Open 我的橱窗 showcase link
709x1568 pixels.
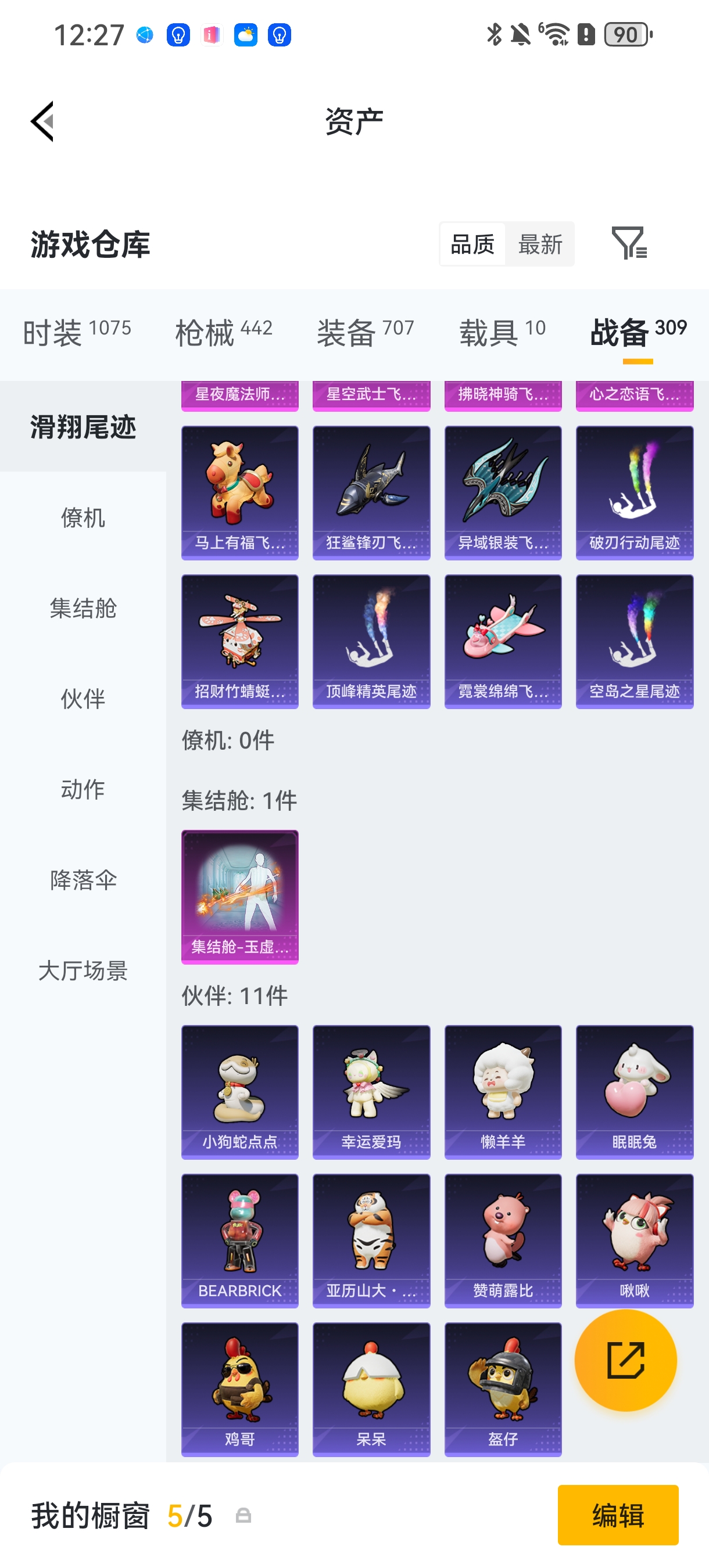pos(91,1515)
